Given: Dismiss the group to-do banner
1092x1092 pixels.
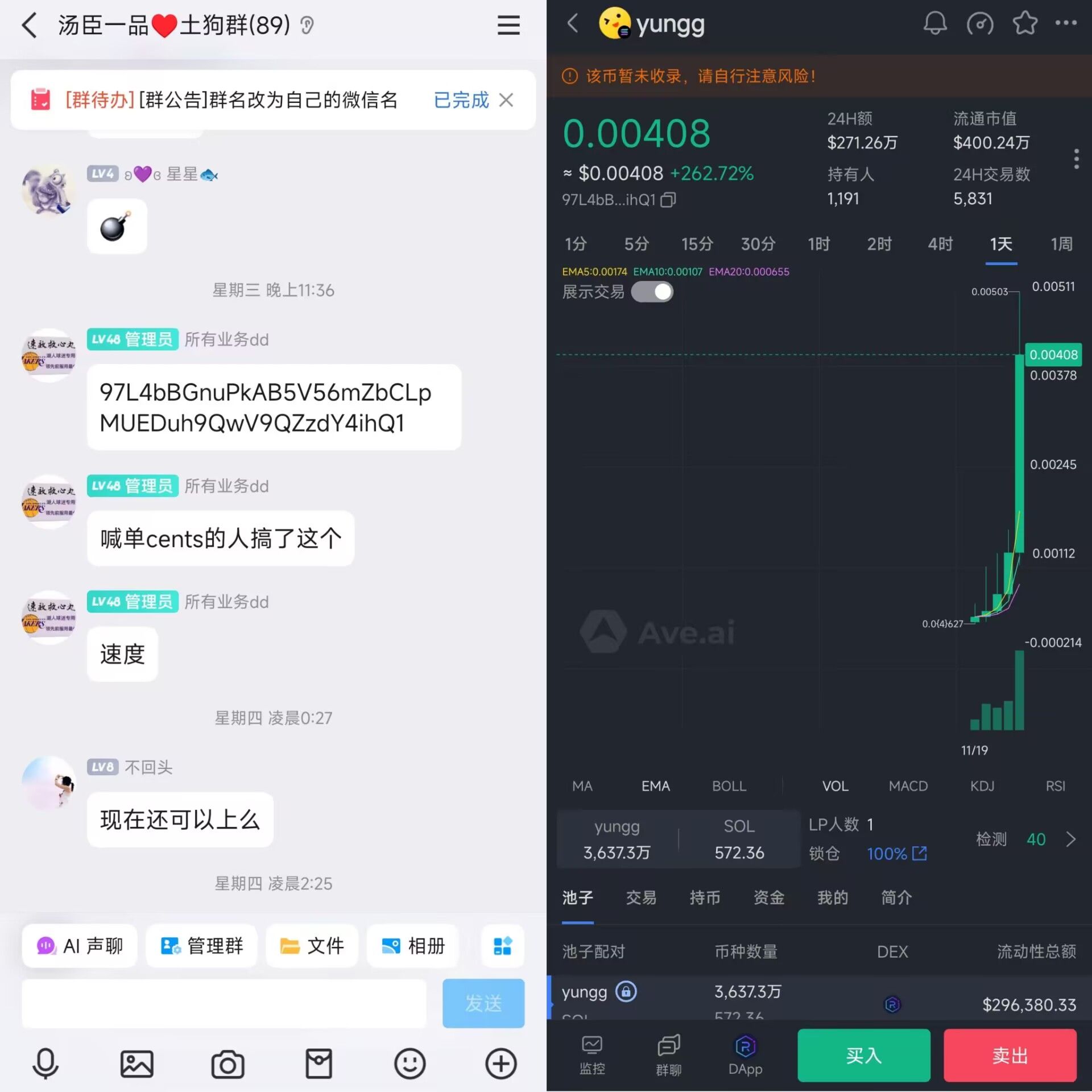Looking at the screenshot, I should [506, 100].
